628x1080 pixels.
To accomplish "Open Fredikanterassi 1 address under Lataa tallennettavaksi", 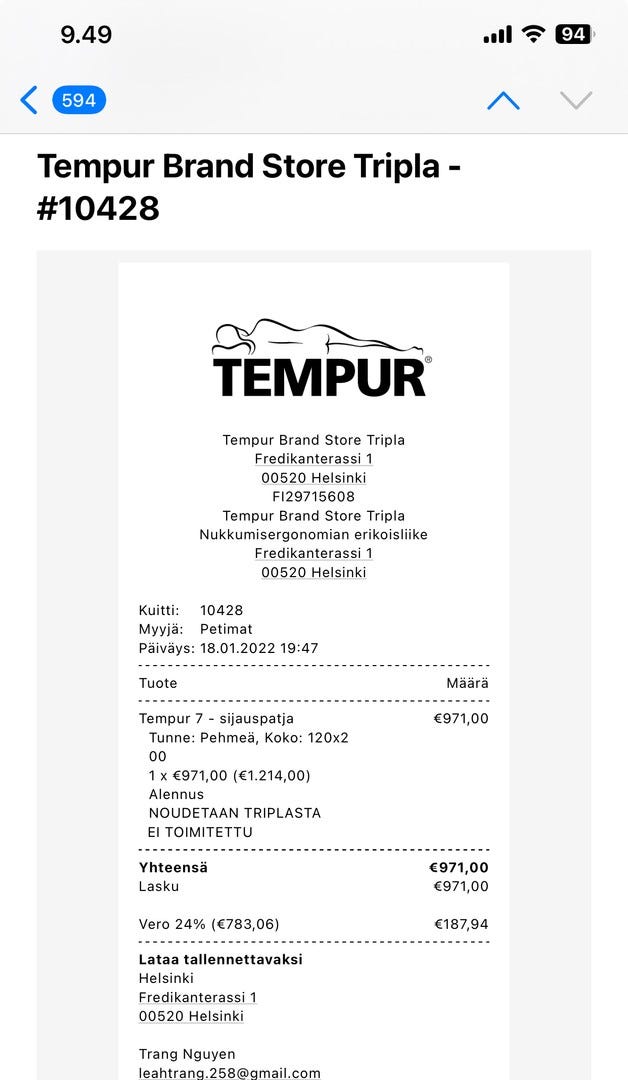I will coord(197,997).
